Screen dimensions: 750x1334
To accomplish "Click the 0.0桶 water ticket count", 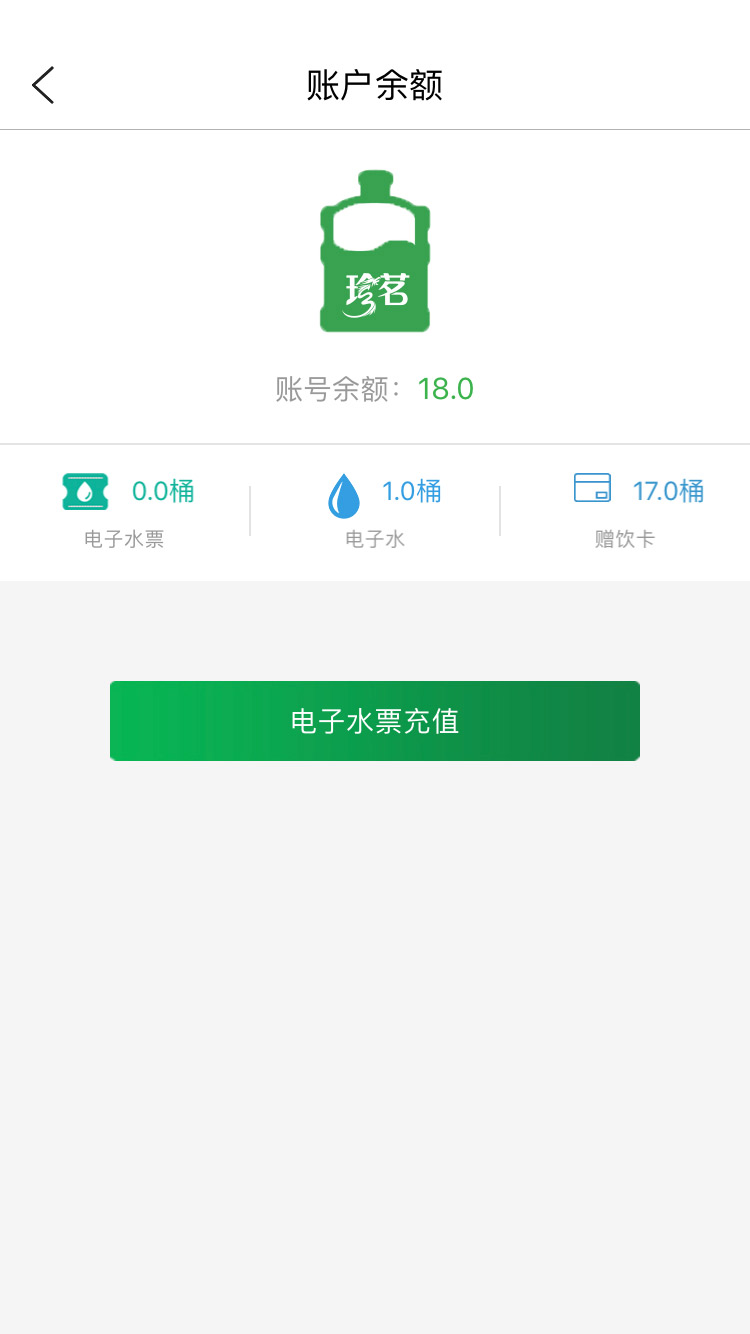I will (x=165, y=491).
